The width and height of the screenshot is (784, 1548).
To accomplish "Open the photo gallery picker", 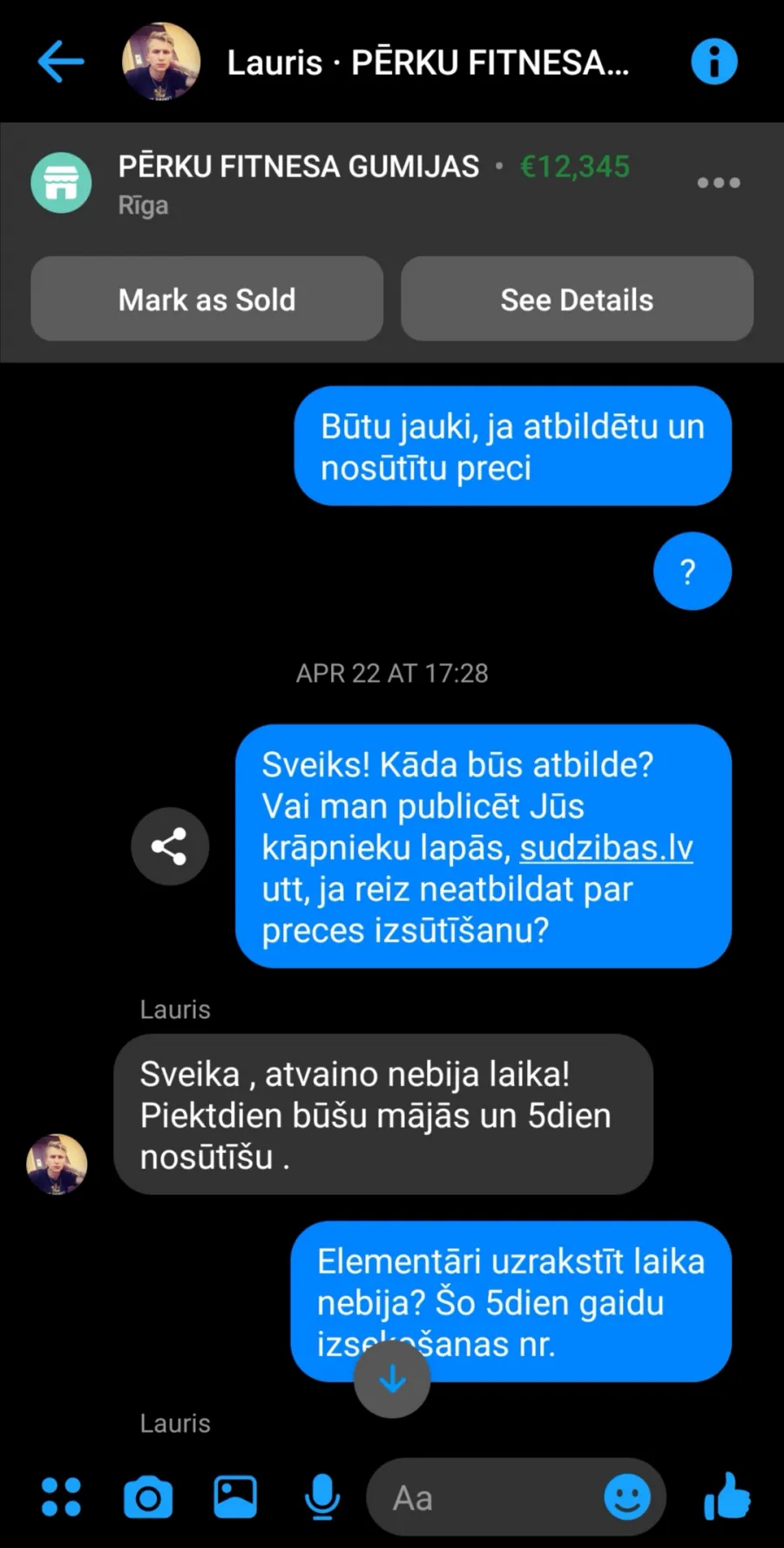I will pos(235,1497).
